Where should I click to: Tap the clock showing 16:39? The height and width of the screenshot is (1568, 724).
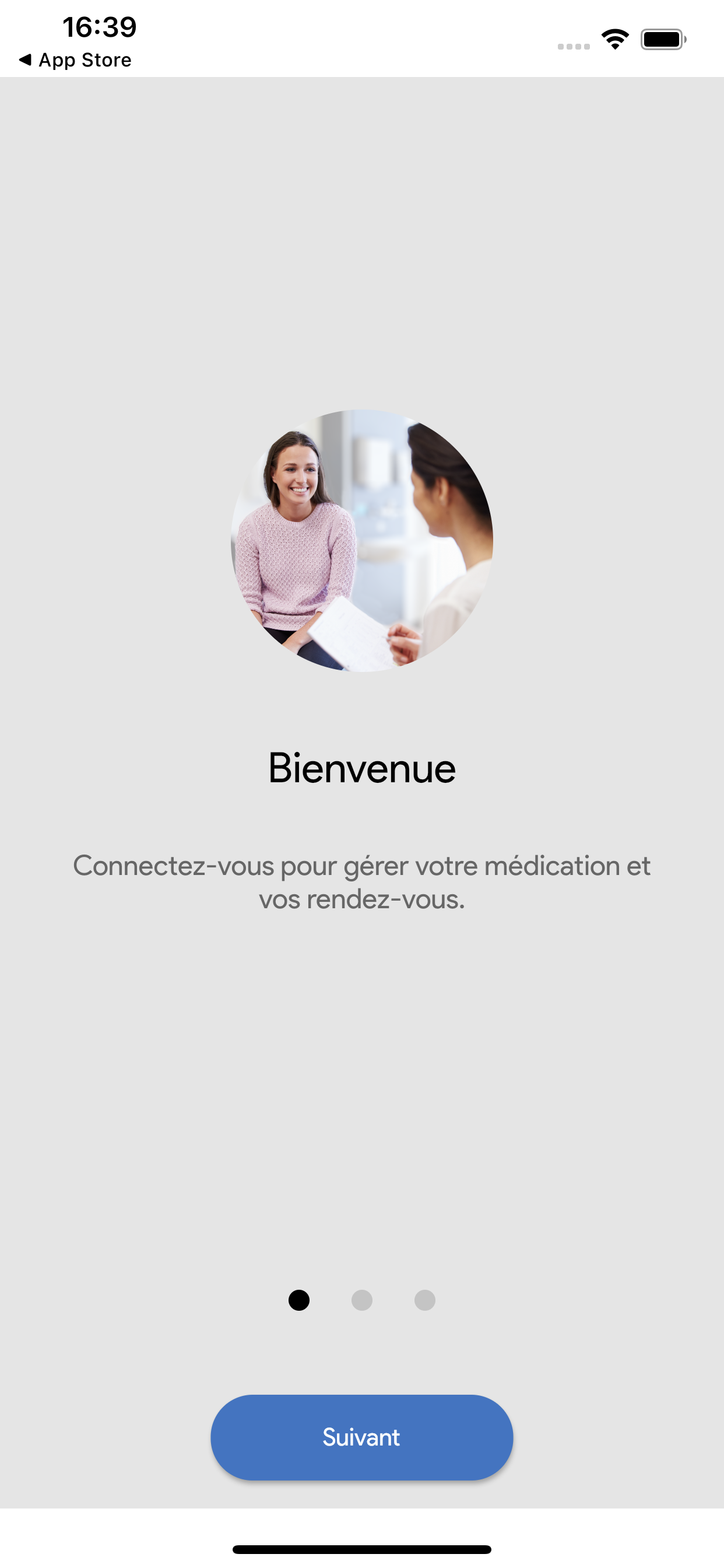[x=99, y=26]
